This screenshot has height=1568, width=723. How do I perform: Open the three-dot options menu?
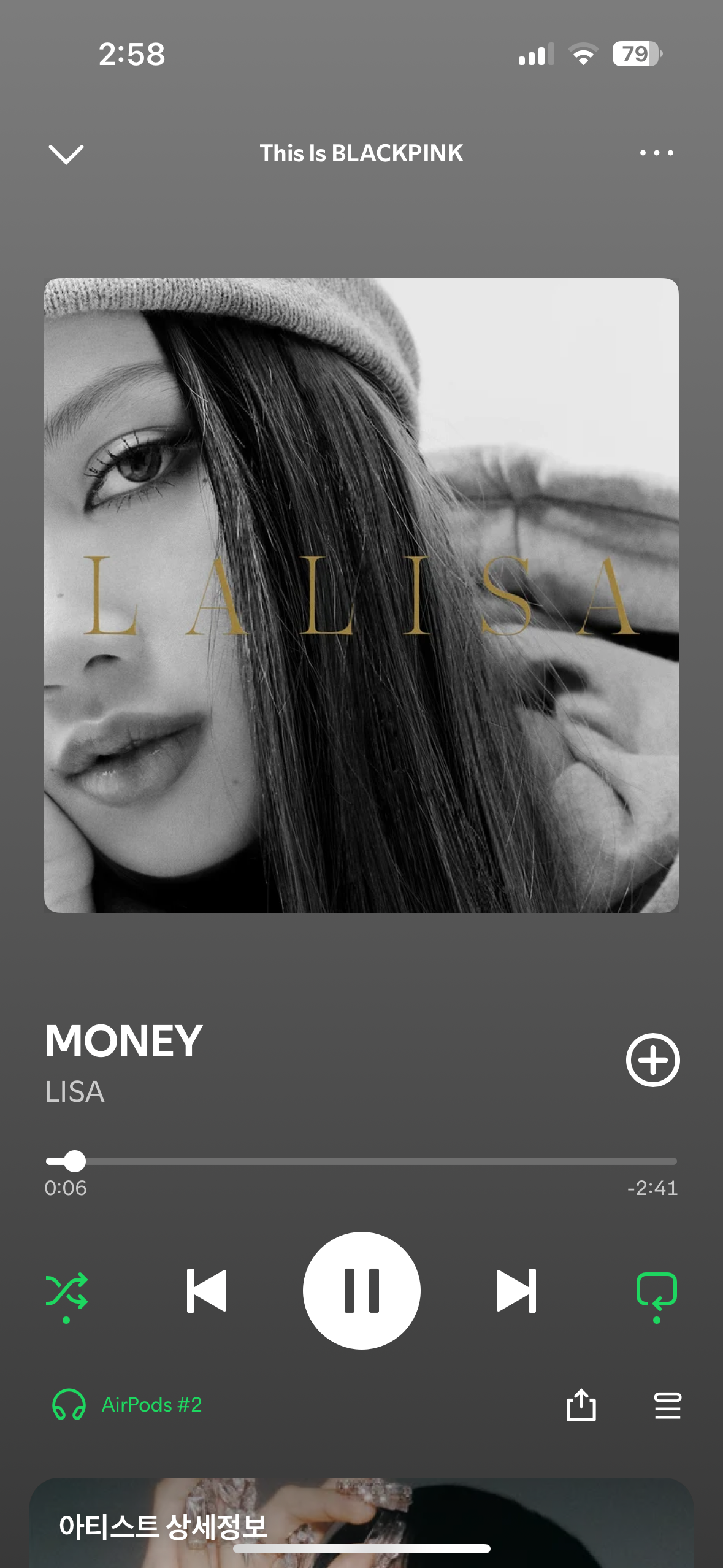point(656,153)
